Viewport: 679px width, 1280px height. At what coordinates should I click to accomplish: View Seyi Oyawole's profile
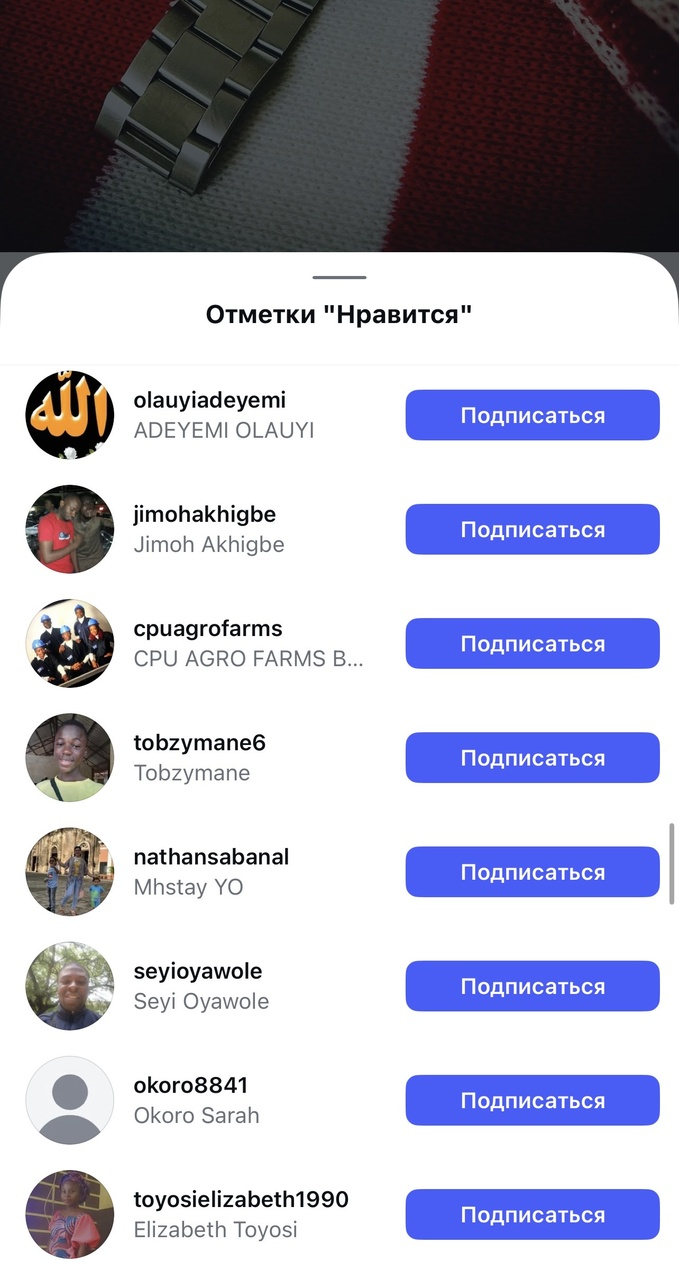pos(197,971)
